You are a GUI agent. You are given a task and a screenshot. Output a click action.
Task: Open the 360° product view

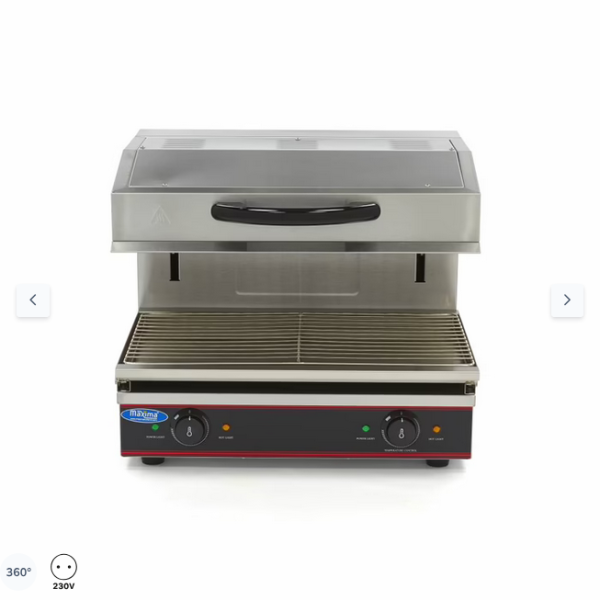[x=18, y=572]
